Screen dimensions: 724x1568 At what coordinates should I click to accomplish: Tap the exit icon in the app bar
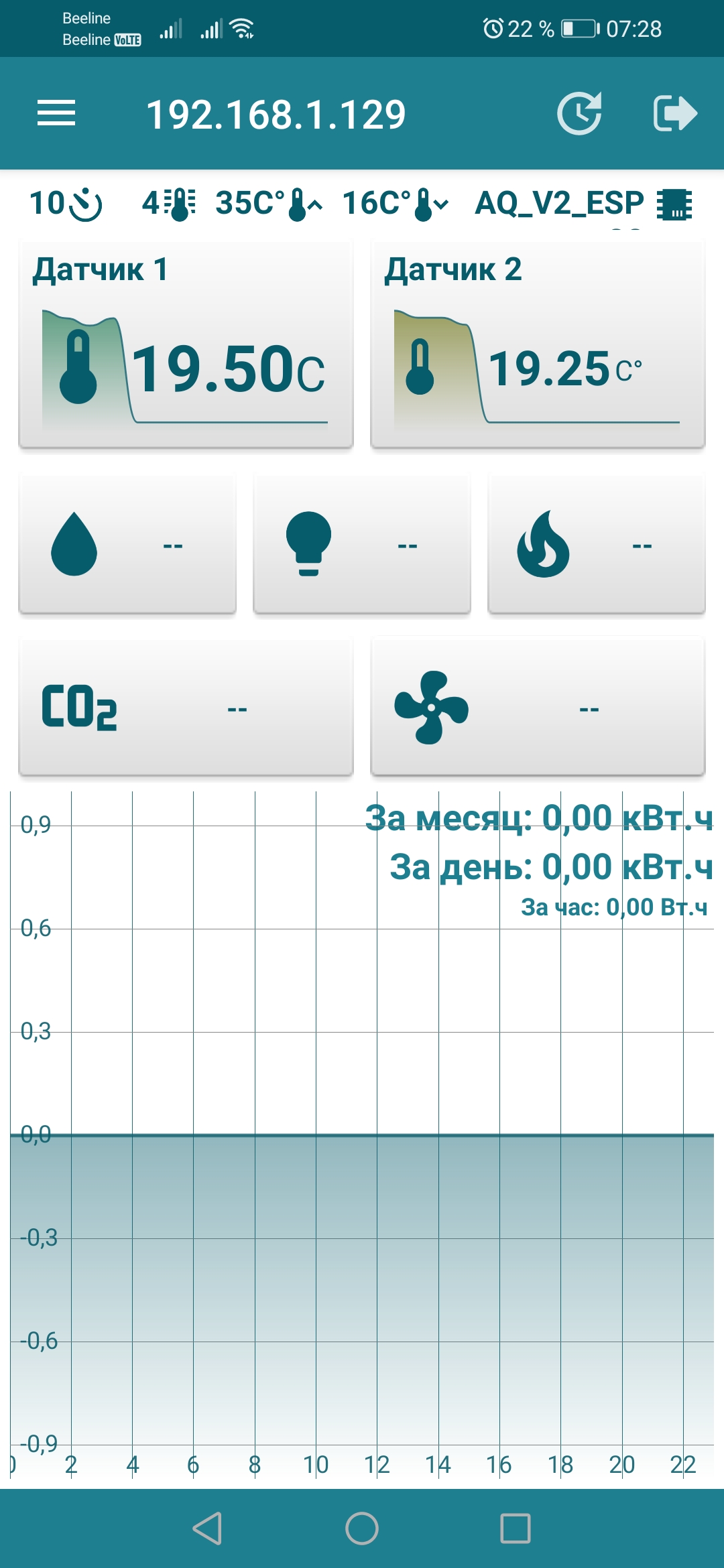674,113
